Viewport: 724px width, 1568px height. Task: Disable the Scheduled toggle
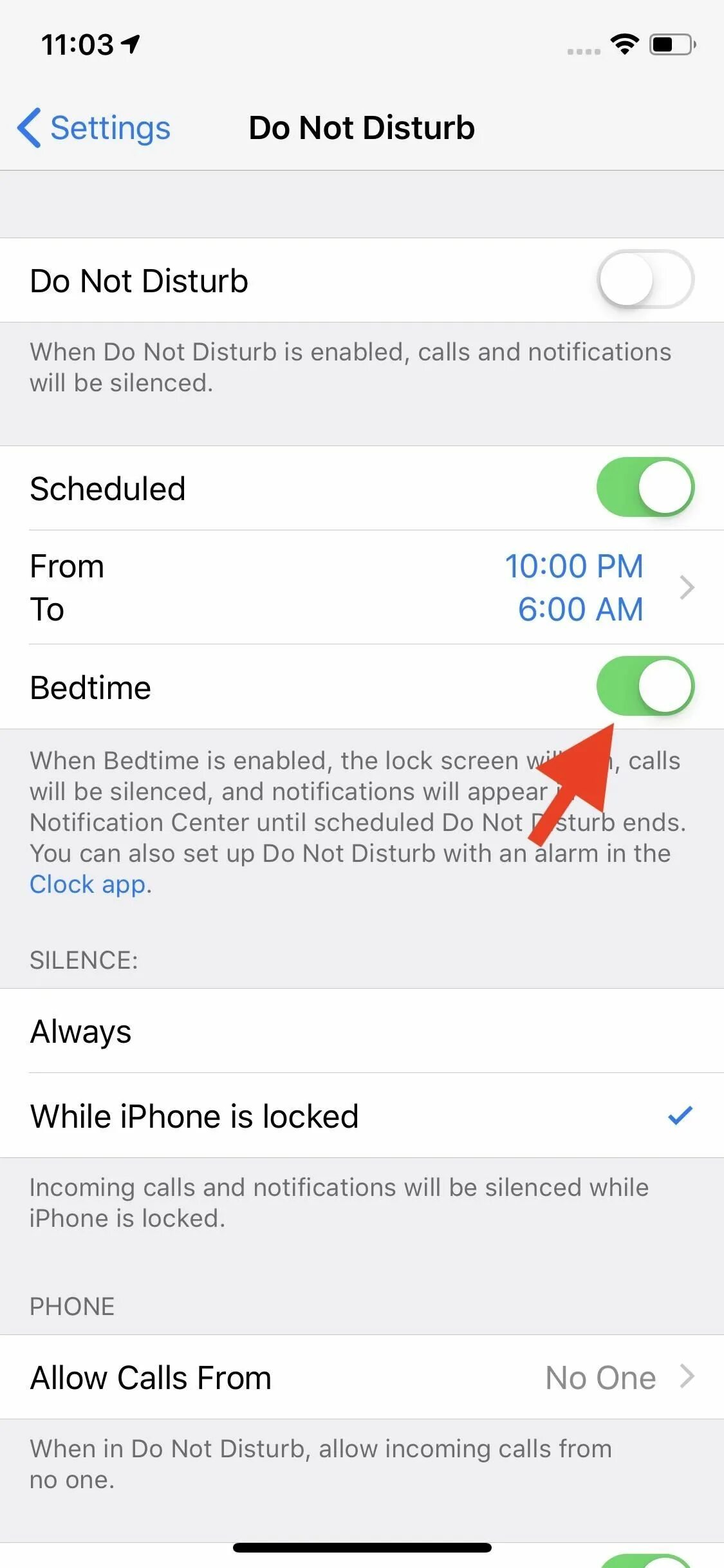point(645,487)
